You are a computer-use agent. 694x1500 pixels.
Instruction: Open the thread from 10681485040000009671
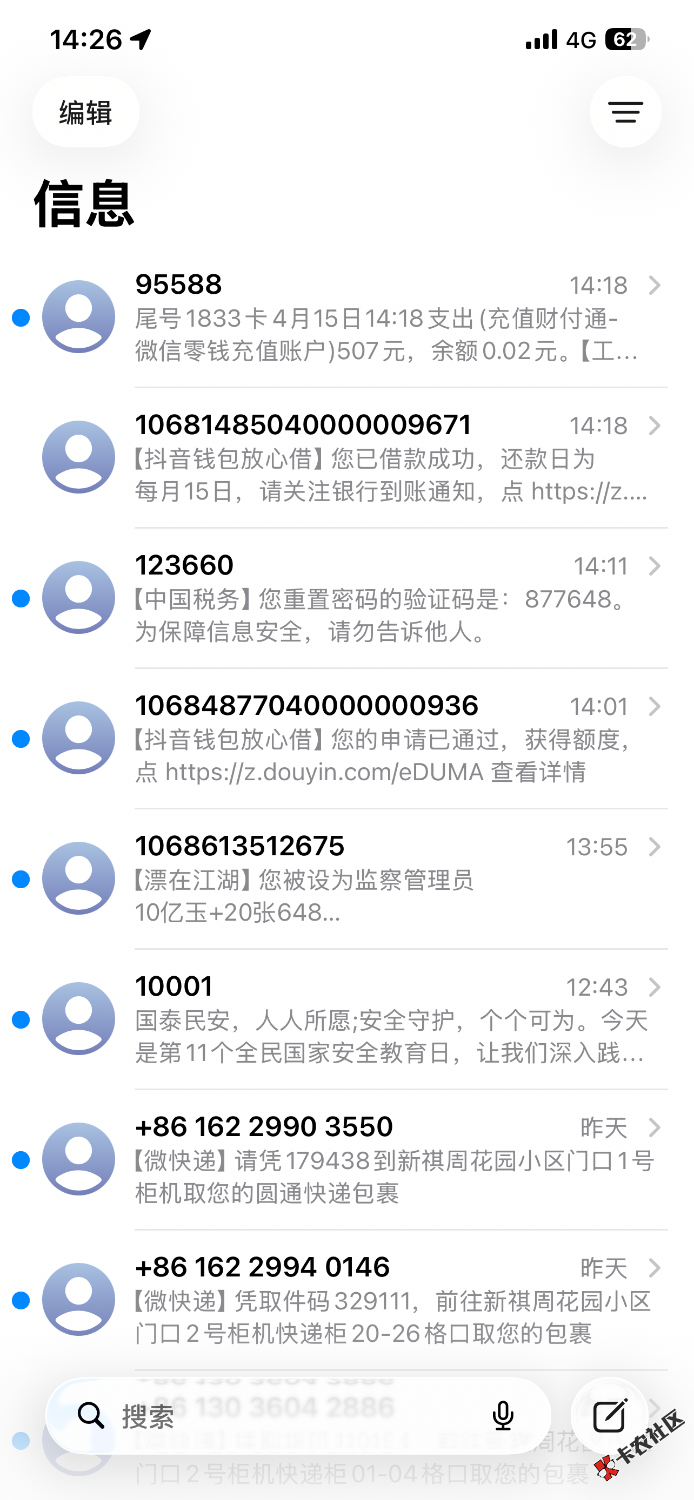tap(390, 458)
